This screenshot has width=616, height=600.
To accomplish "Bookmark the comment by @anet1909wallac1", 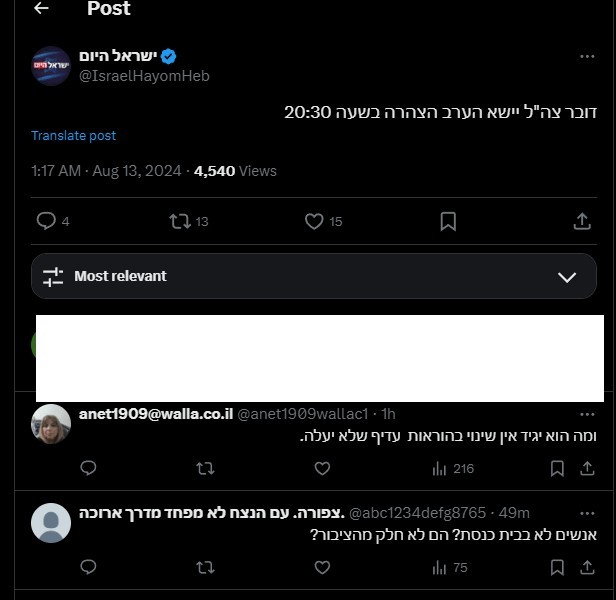I will 557,468.
